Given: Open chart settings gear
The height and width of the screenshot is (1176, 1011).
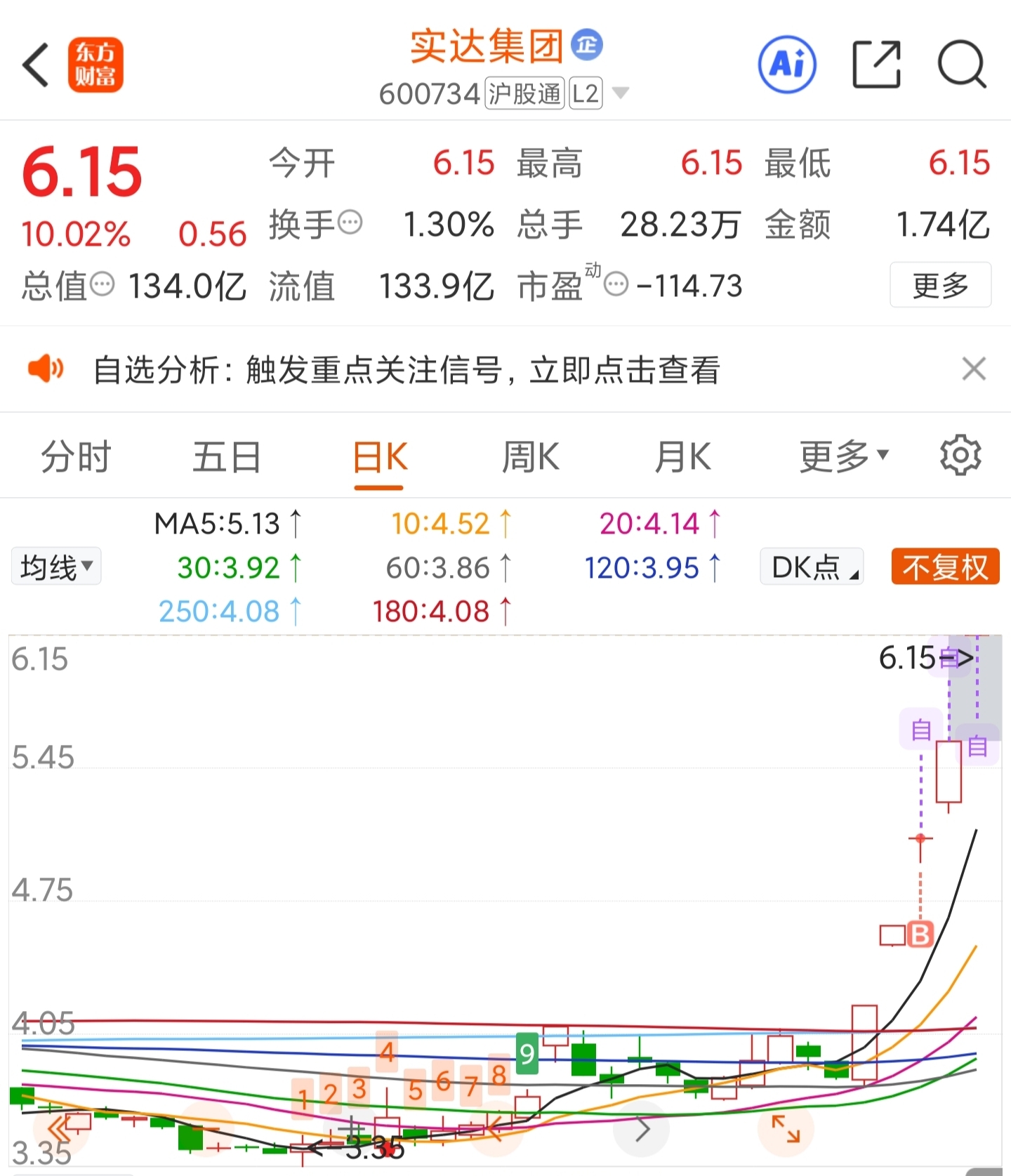Looking at the screenshot, I should tap(960, 456).
